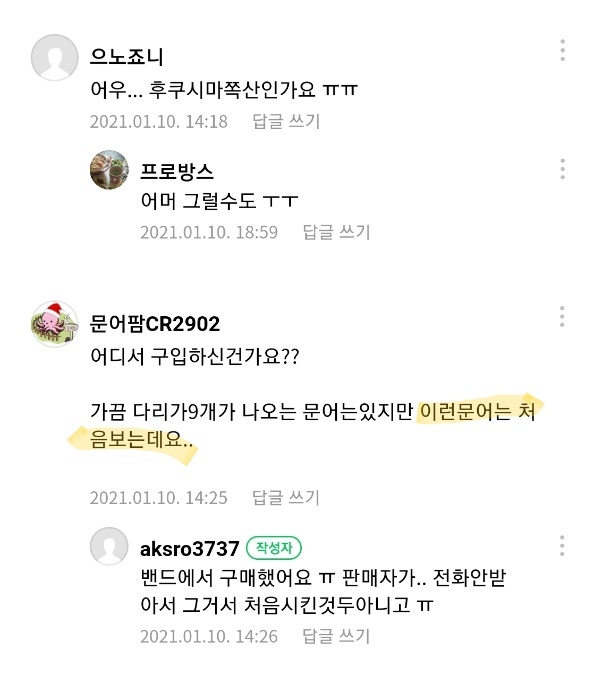Reply to 으노죠니's comment

point(286,122)
